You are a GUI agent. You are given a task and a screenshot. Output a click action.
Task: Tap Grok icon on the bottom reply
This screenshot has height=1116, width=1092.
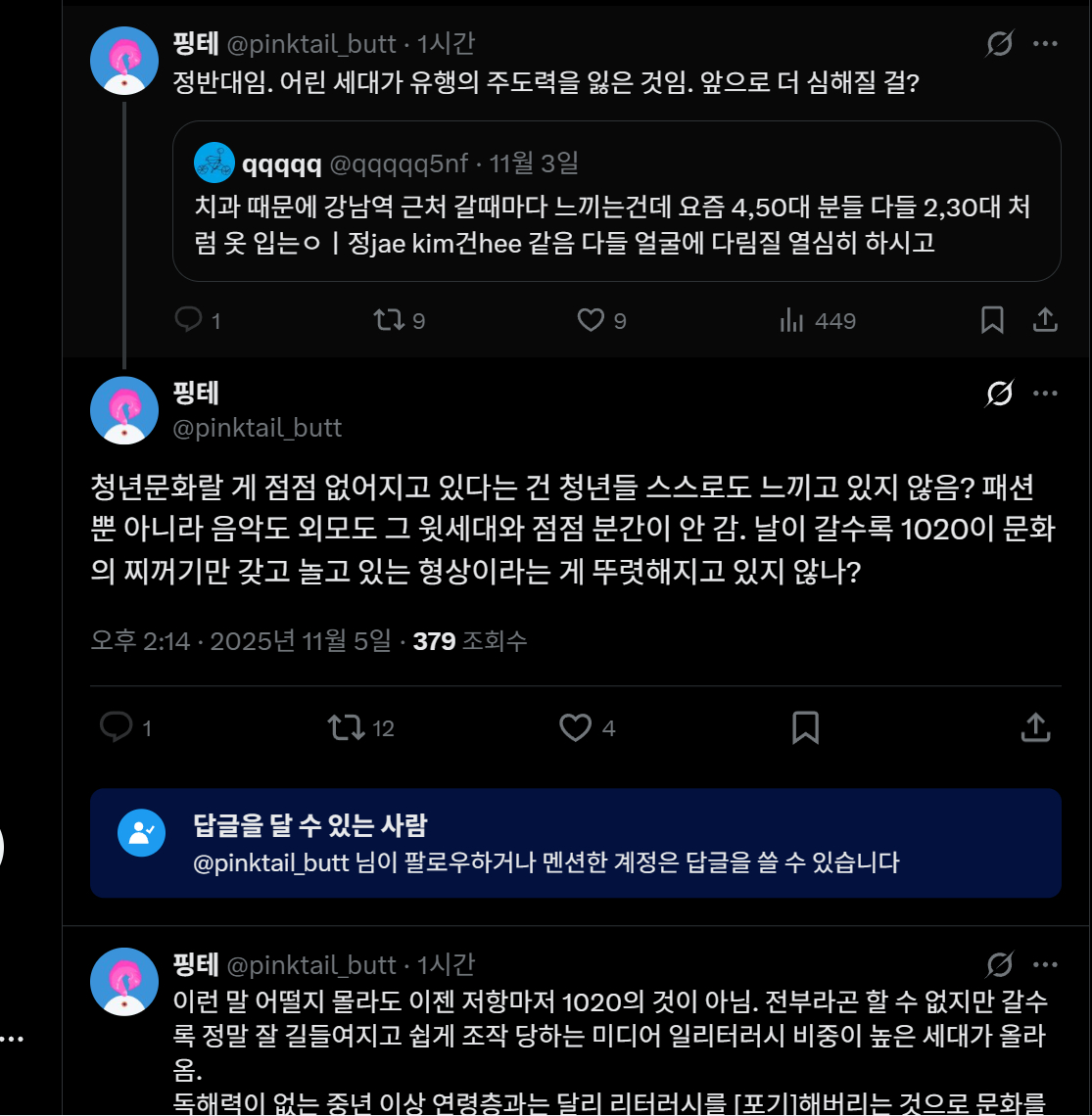(x=999, y=965)
